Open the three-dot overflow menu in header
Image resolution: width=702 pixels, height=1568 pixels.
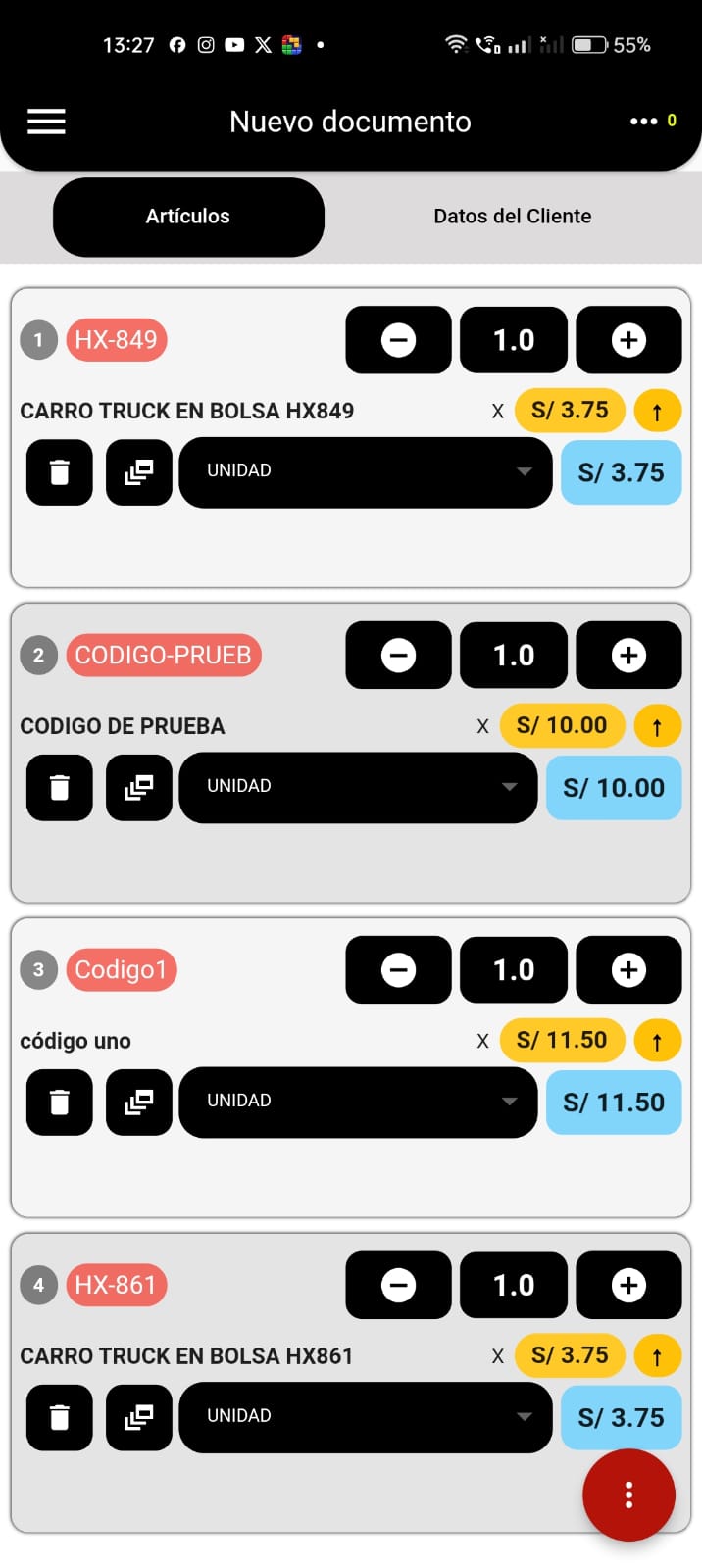click(644, 121)
